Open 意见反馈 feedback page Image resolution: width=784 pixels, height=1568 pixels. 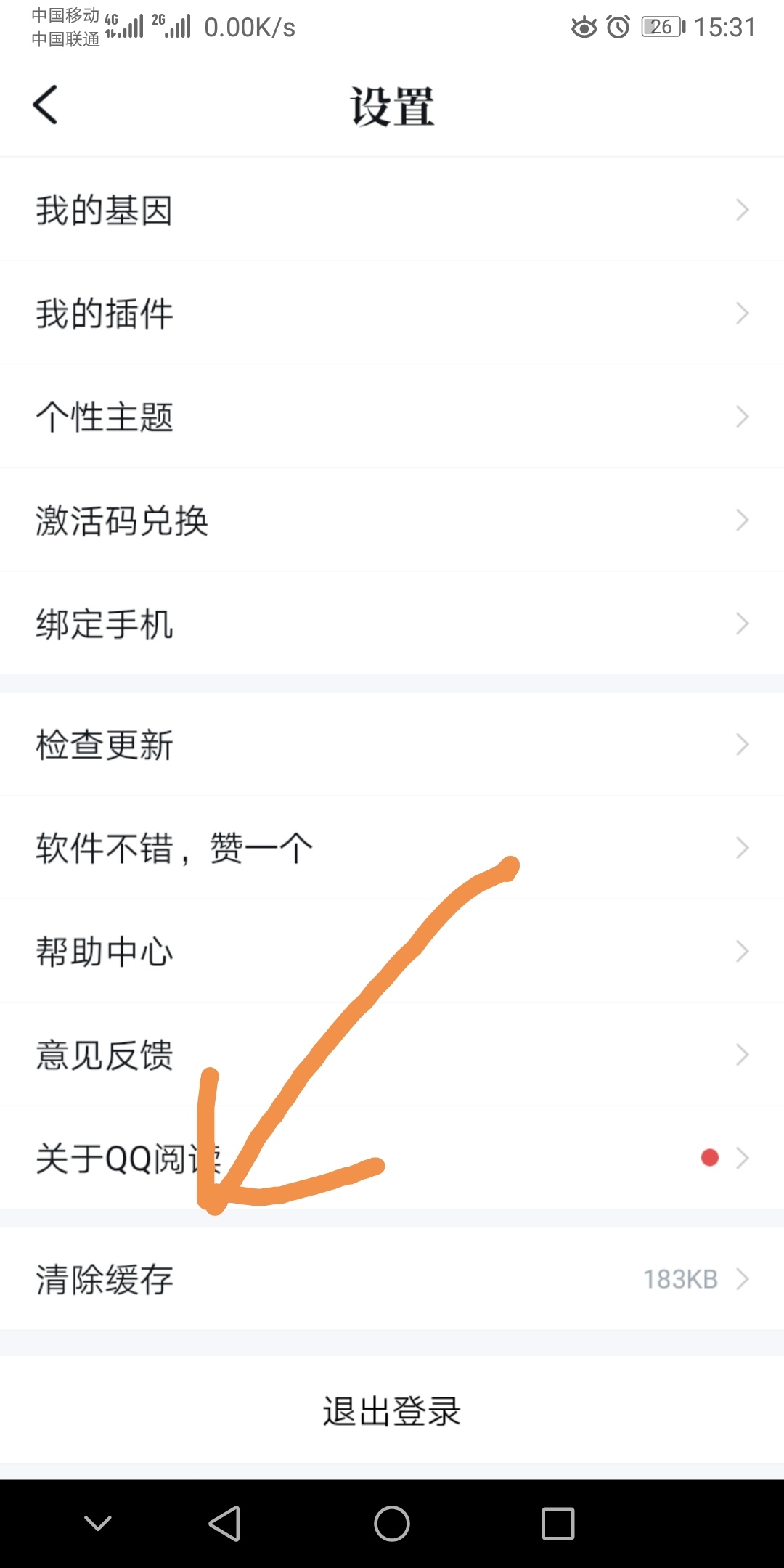(x=392, y=1055)
